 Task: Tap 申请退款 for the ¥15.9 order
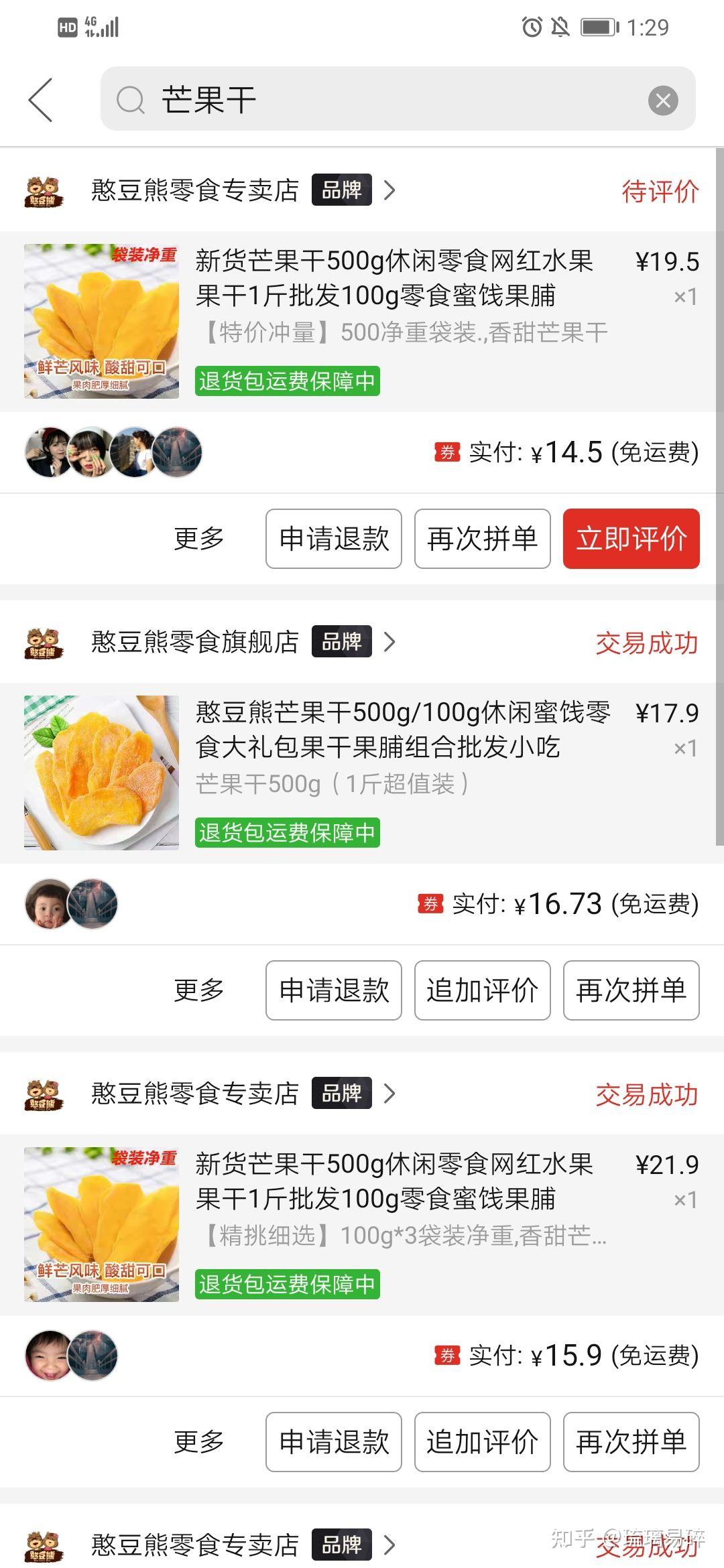(334, 1442)
